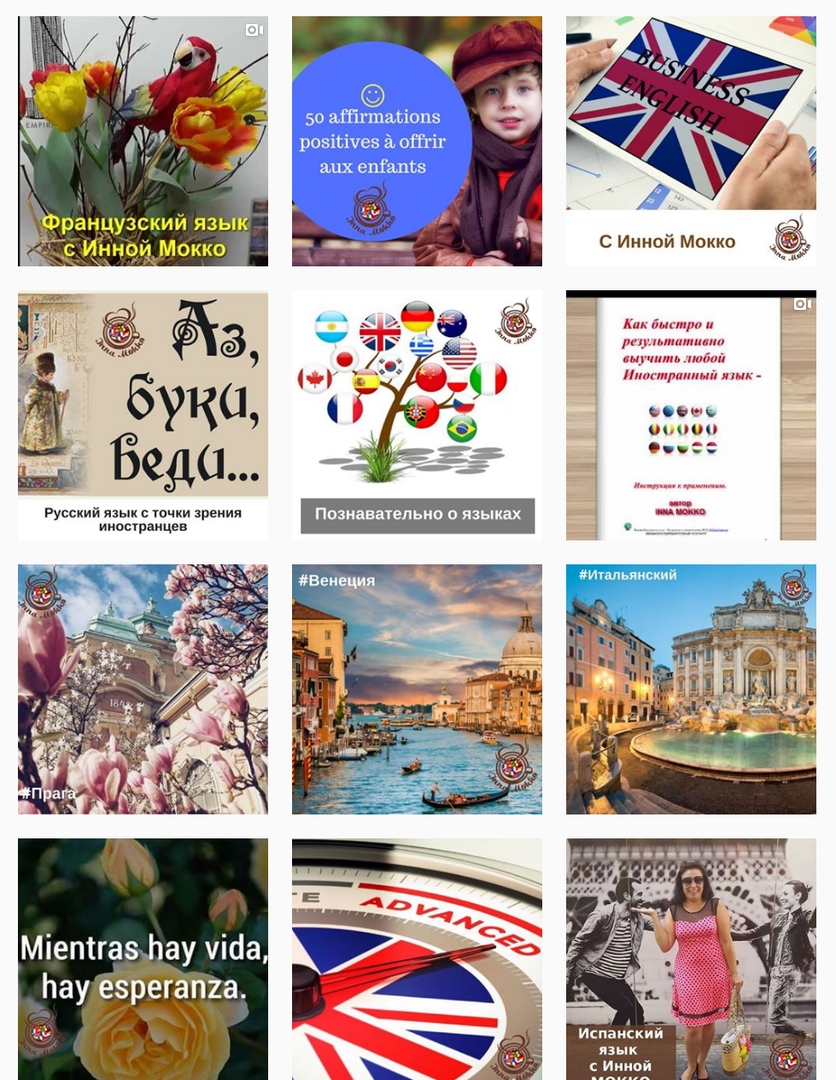Open the #Венеция canal post
The width and height of the screenshot is (836, 1080).
(x=417, y=689)
